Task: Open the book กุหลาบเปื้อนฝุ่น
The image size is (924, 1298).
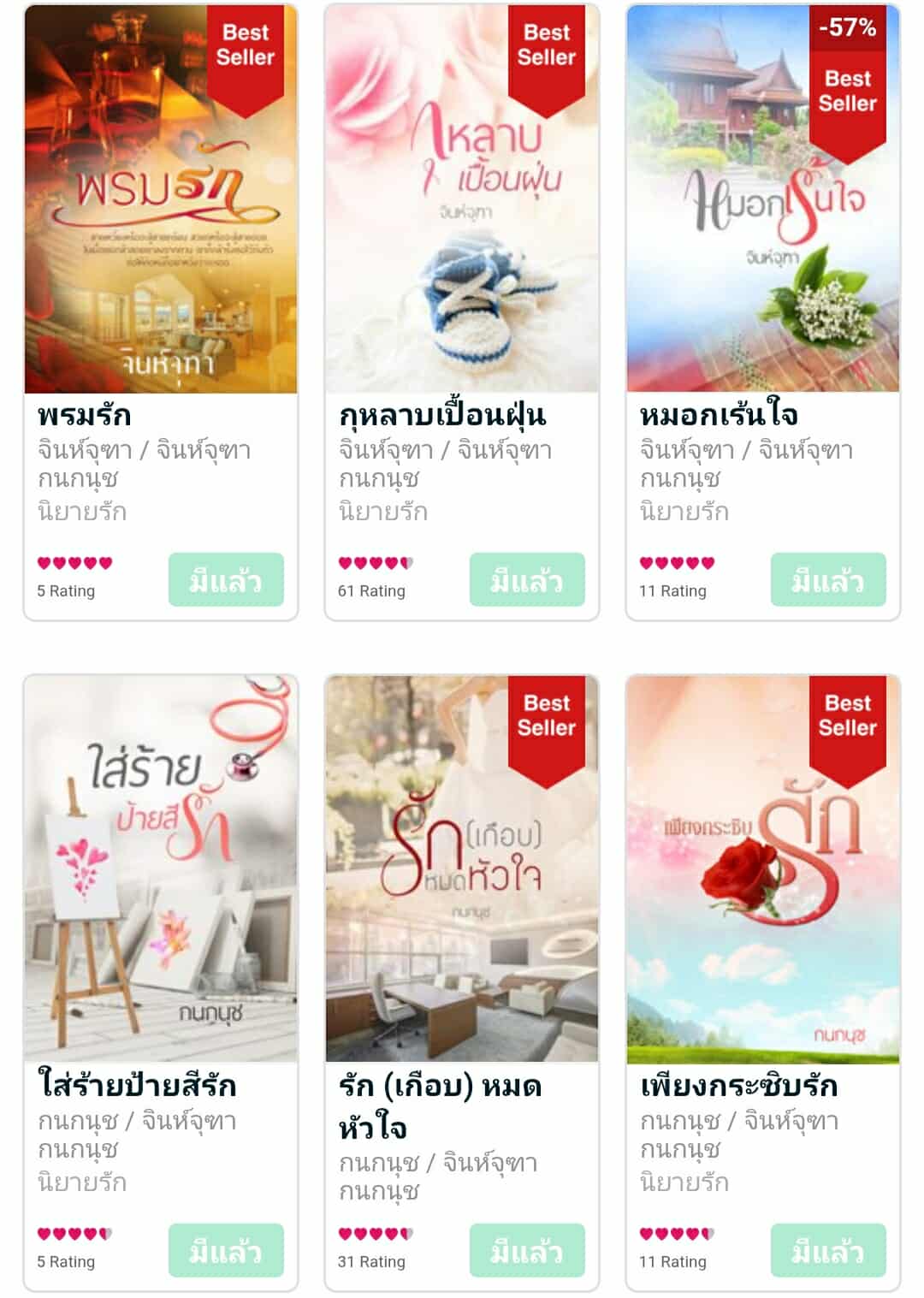Action: pyautogui.click(x=462, y=199)
